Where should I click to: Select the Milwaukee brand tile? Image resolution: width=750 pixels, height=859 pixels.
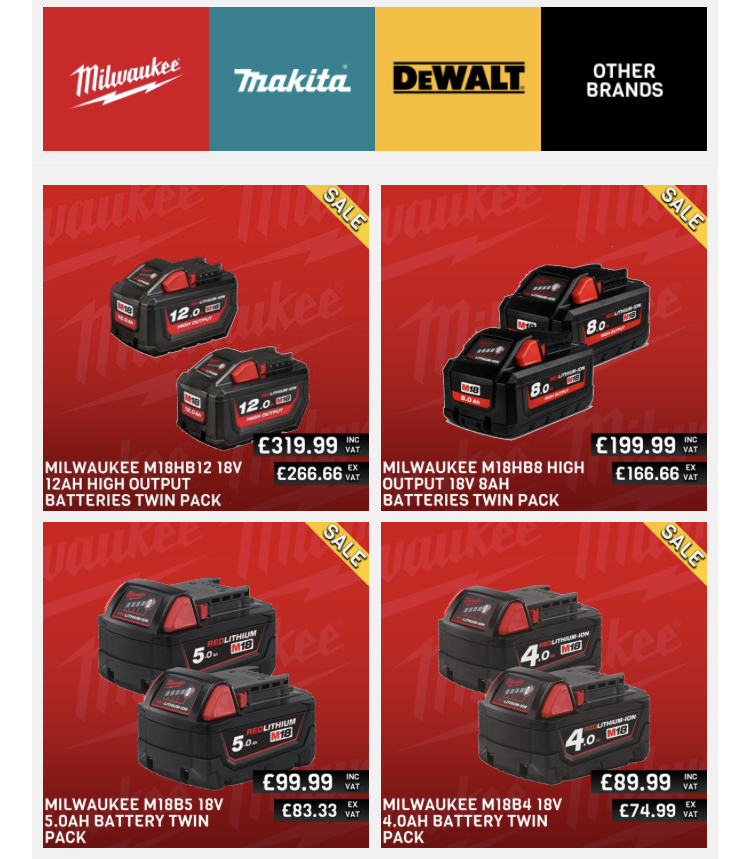click(126, 79)
